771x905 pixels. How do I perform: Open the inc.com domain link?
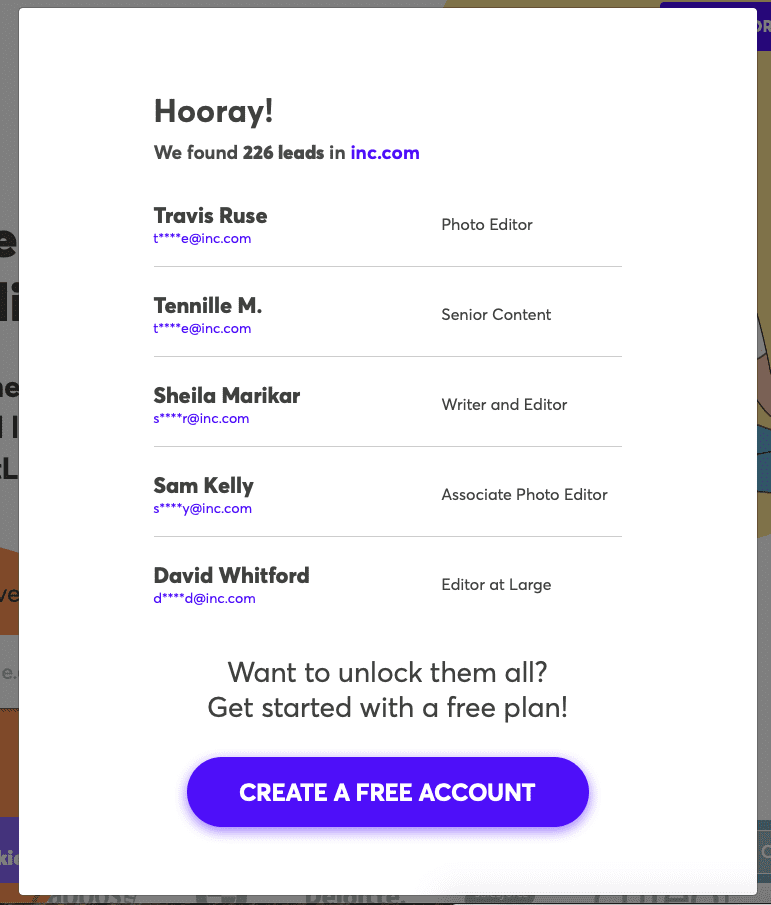[x=385, y=153]
